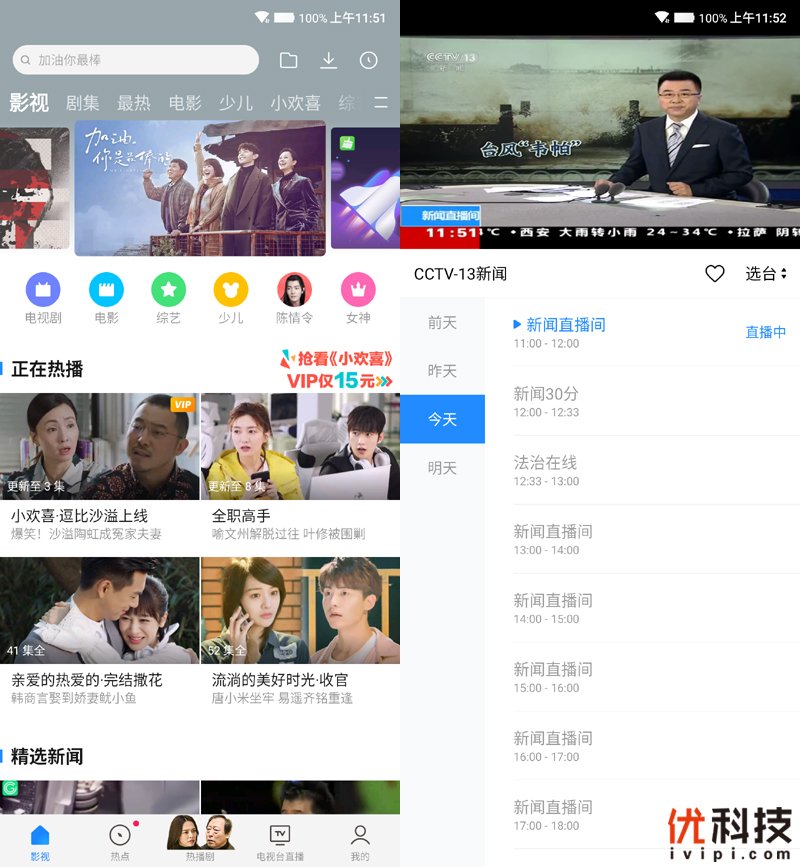The height and width of the screenshot is (867, 800).
Task: Favorite the CCTV-13新闻 channel with the heart
Action: point(714,274)
